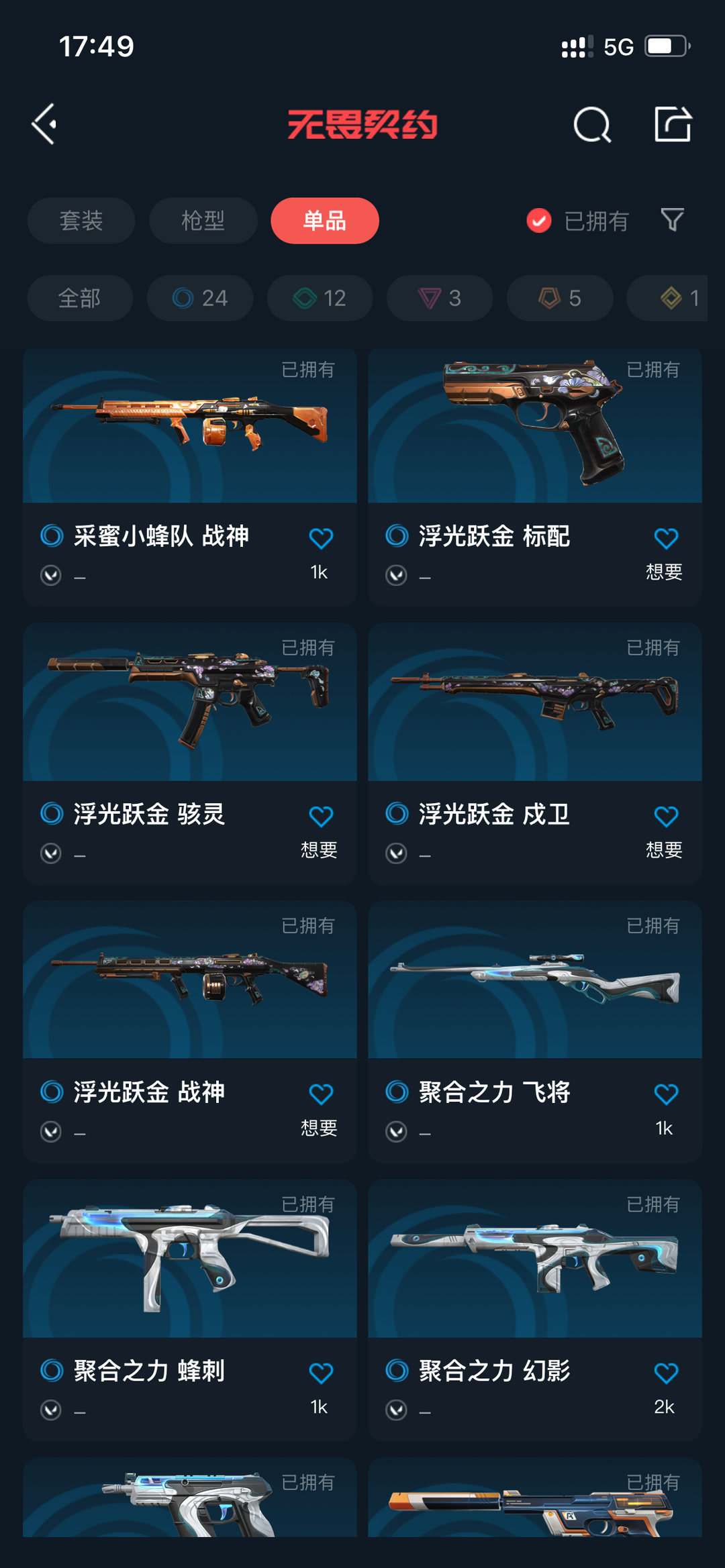
Task: Filter by the orange tier chip showing 5
Action: pyautogui.click(x=560, y=298)
